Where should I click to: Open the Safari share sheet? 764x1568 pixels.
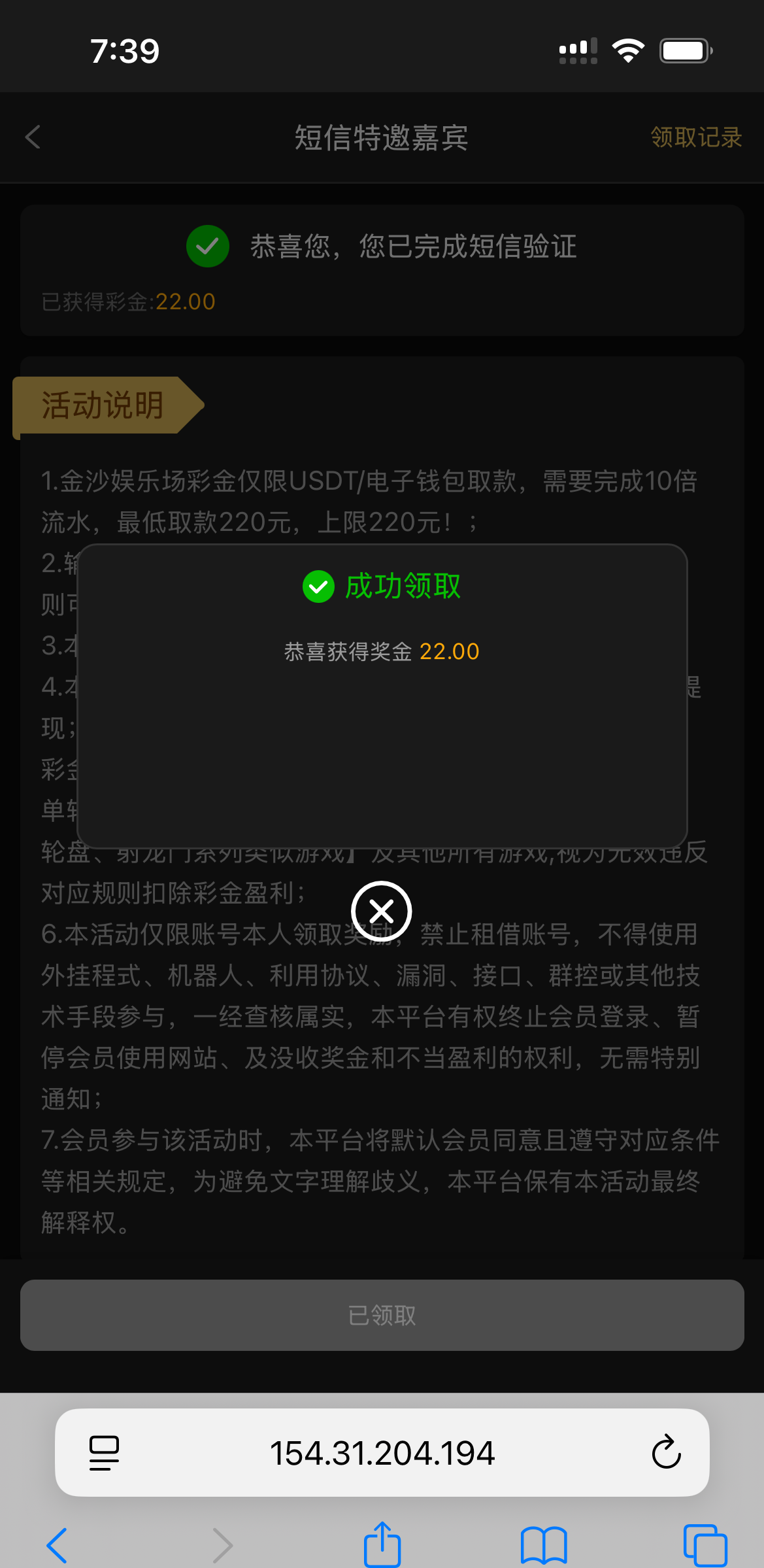coord(382,1544)
